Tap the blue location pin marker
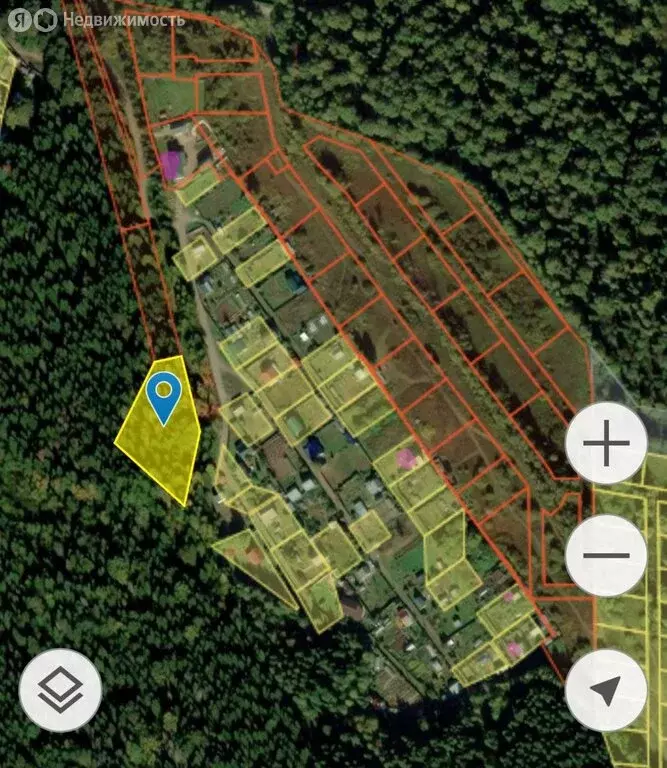This screenshot has height=768, width=667. click(x=163, y=396)
